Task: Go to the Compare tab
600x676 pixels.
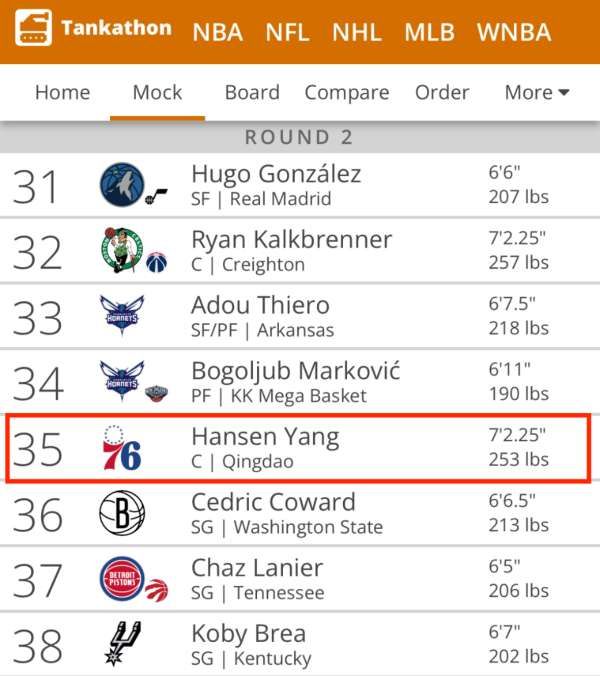Action: 347,93
